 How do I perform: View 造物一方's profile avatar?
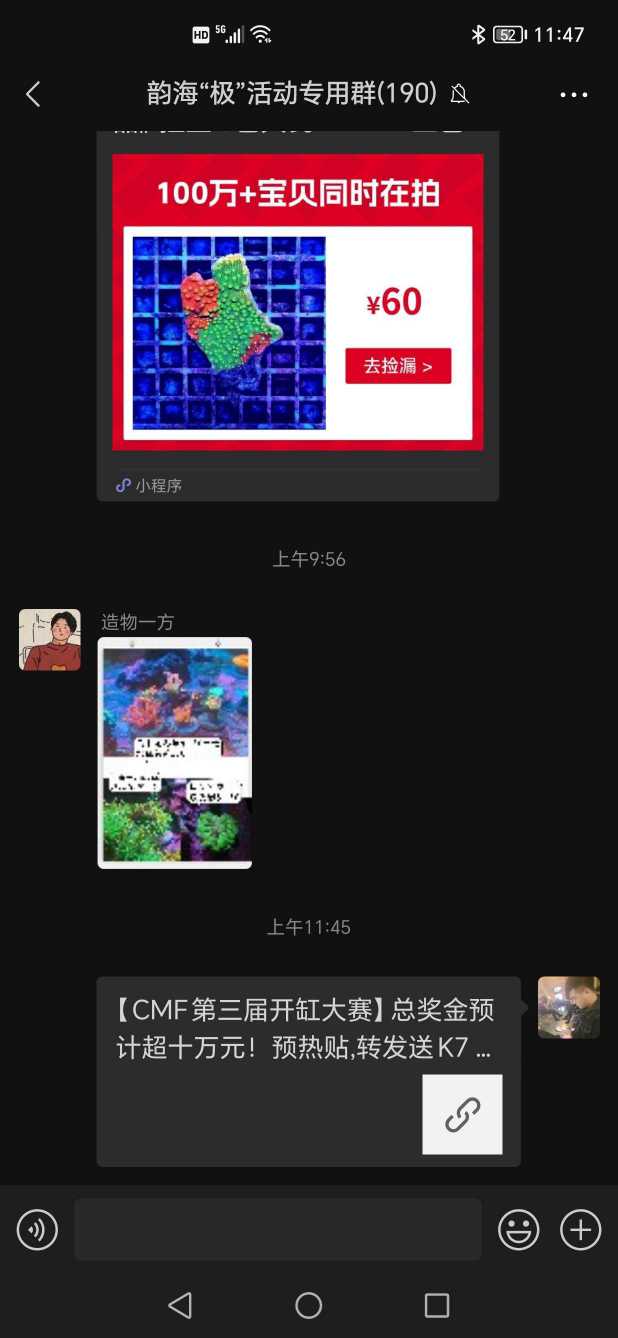[x=50, y=640]
